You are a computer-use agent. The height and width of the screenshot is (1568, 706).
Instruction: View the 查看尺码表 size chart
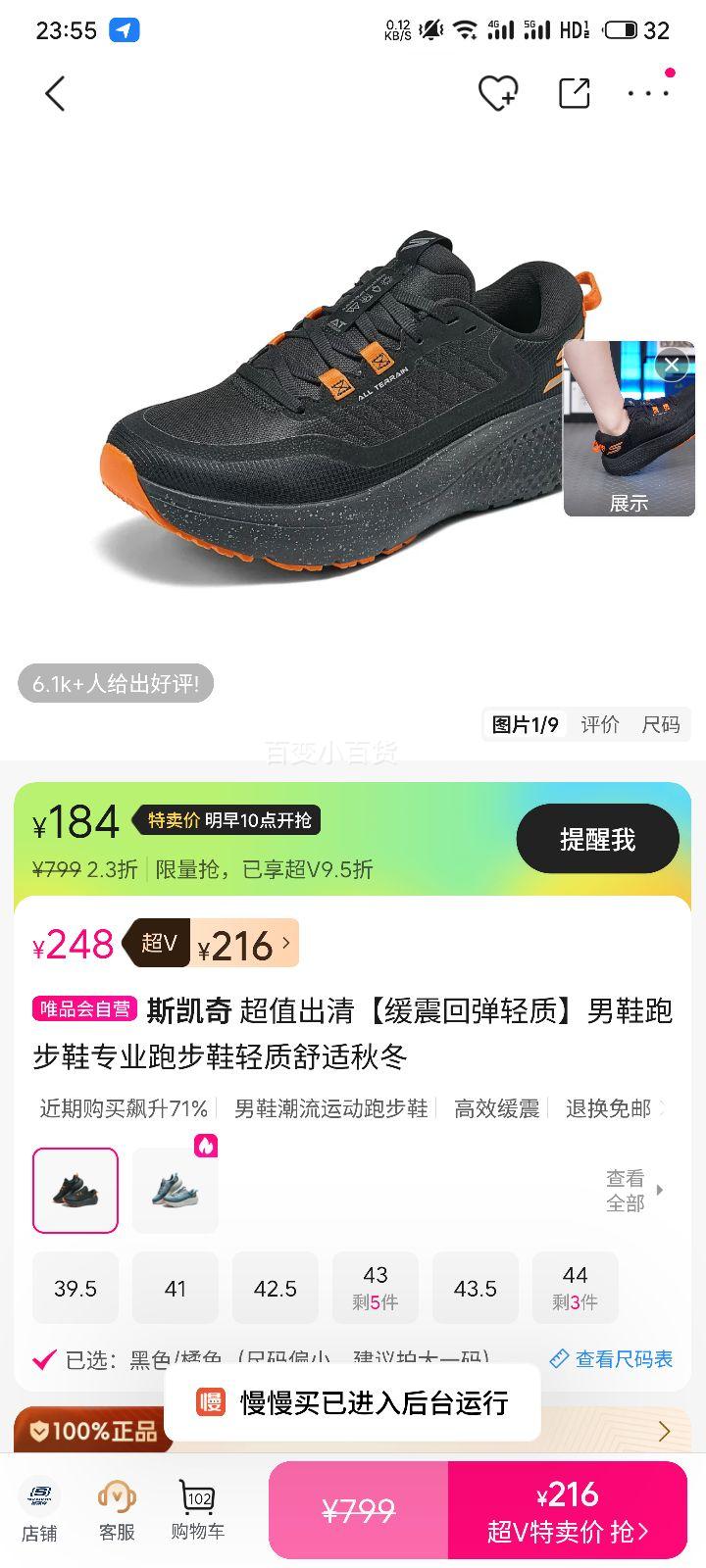[x=612, y=1359]
